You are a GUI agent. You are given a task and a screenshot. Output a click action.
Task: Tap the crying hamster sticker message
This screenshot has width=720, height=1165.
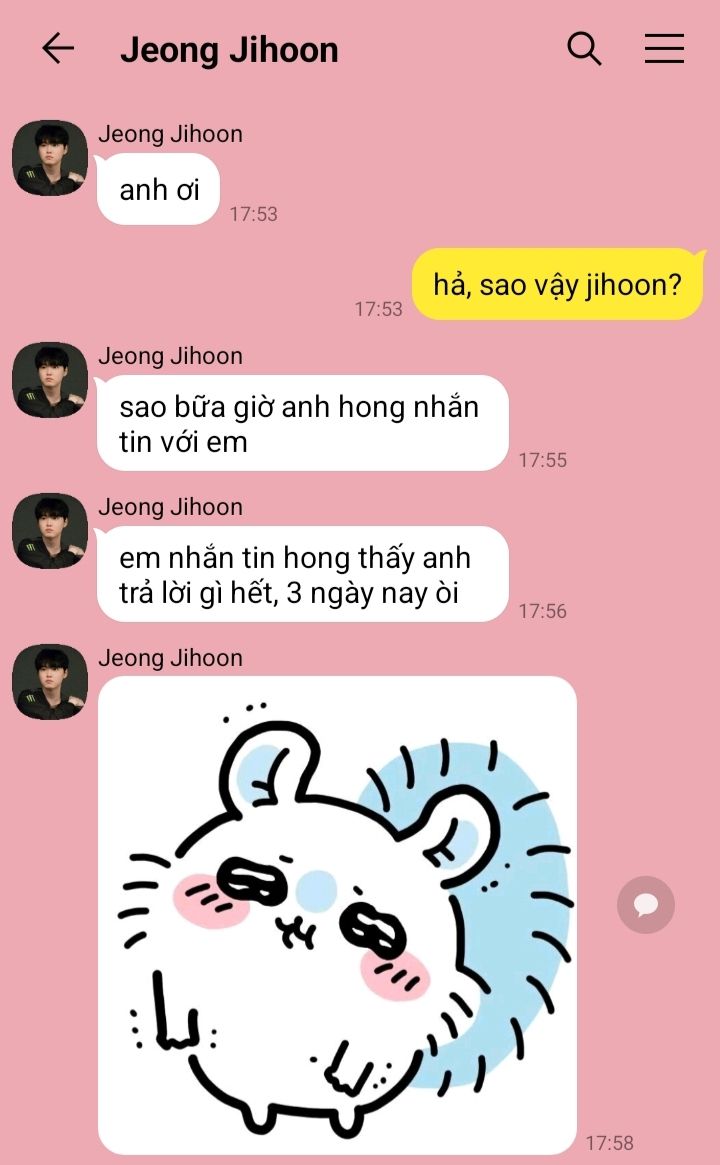coord(337,914)
